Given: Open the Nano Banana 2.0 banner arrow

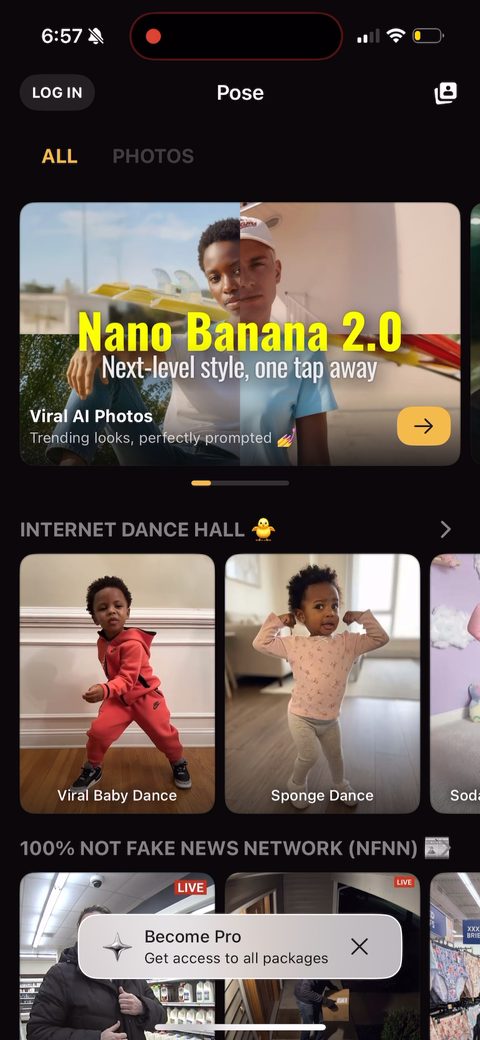Looking at the screenshot, I should tap(424, 426).
